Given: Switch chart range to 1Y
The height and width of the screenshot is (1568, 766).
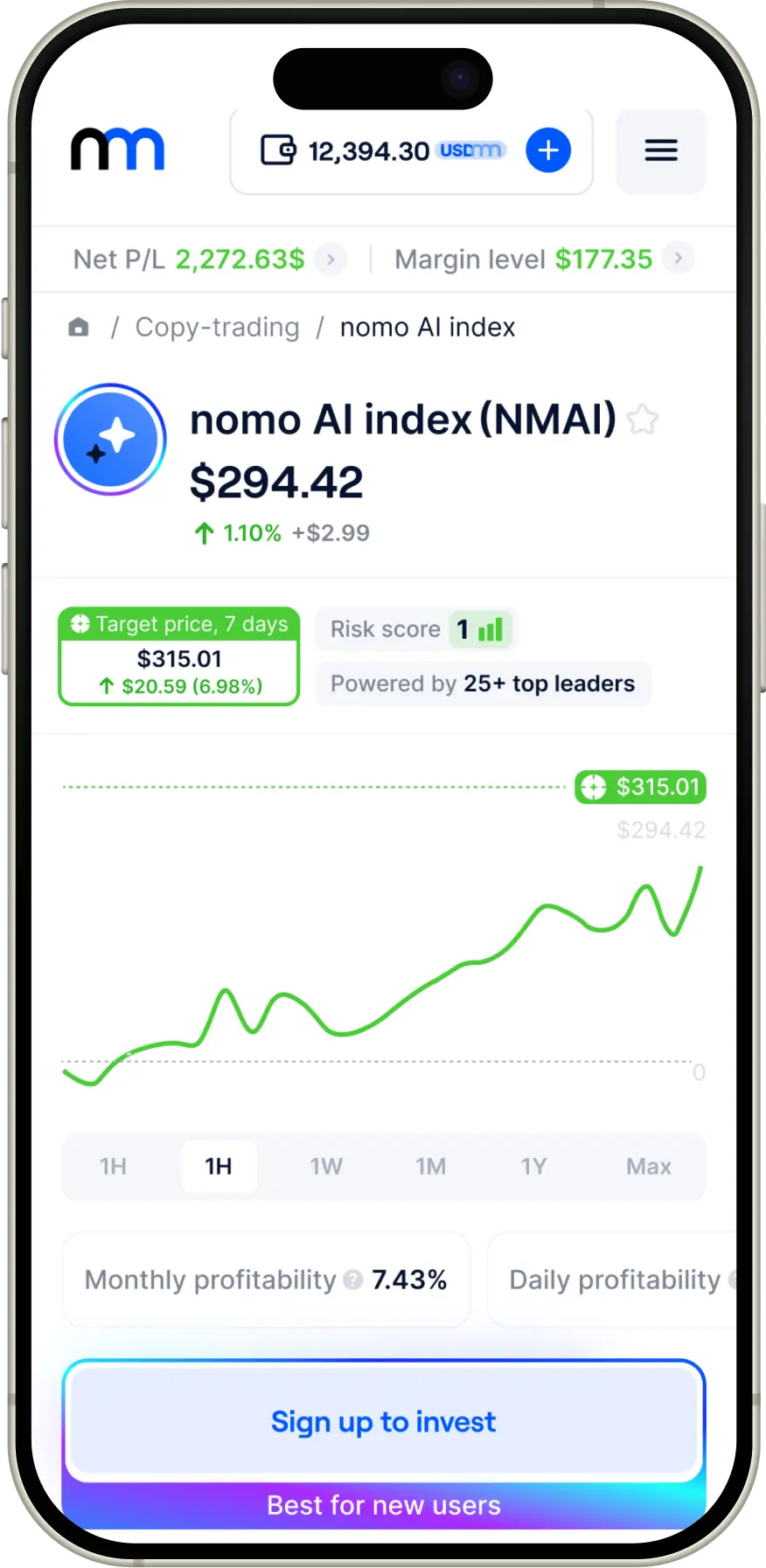Looking at the screenshot, I should point(533,1166).
